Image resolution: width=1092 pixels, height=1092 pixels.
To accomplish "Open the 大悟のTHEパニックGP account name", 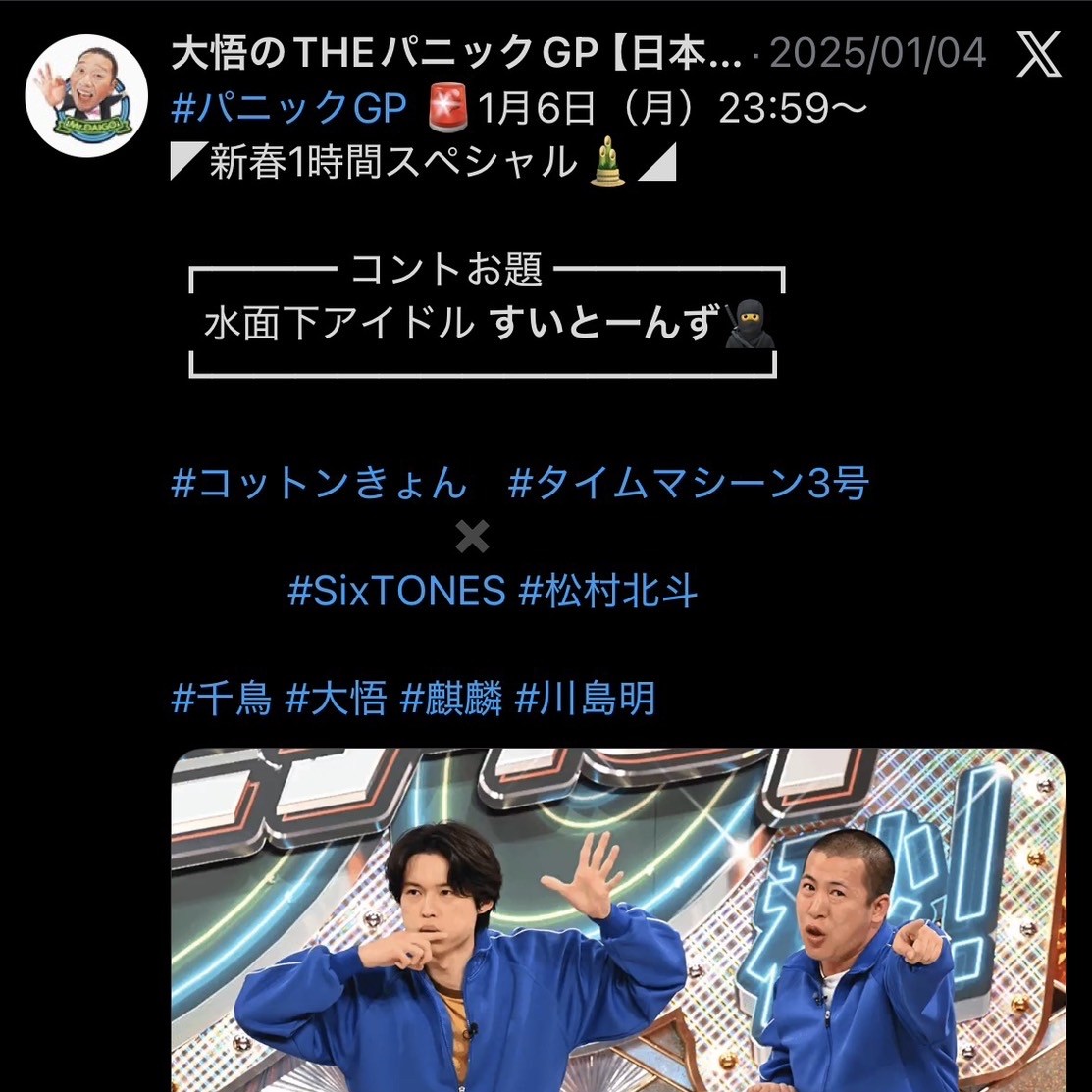I will tap(456, 54).
